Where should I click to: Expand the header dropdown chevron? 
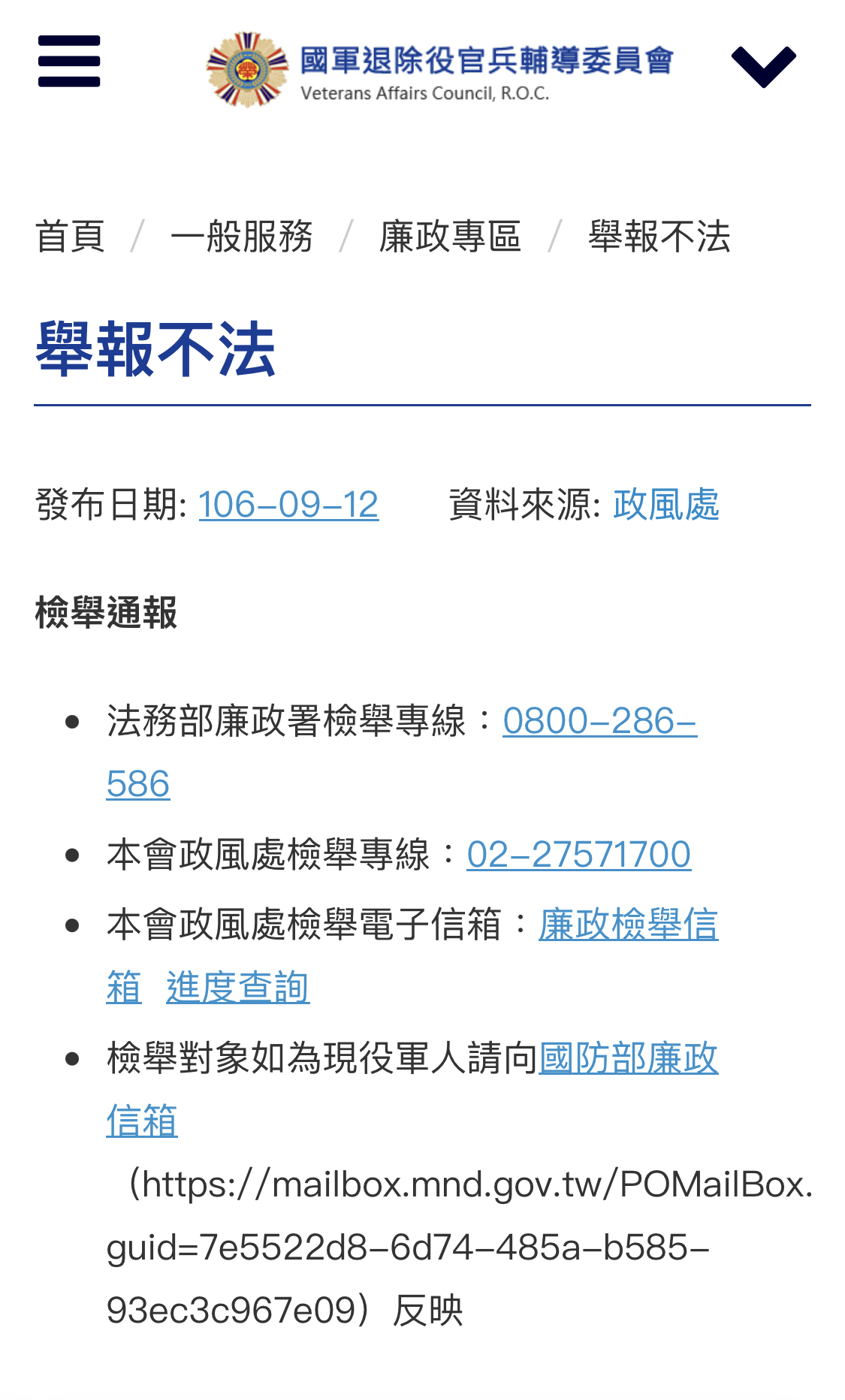tap(763, 67)
